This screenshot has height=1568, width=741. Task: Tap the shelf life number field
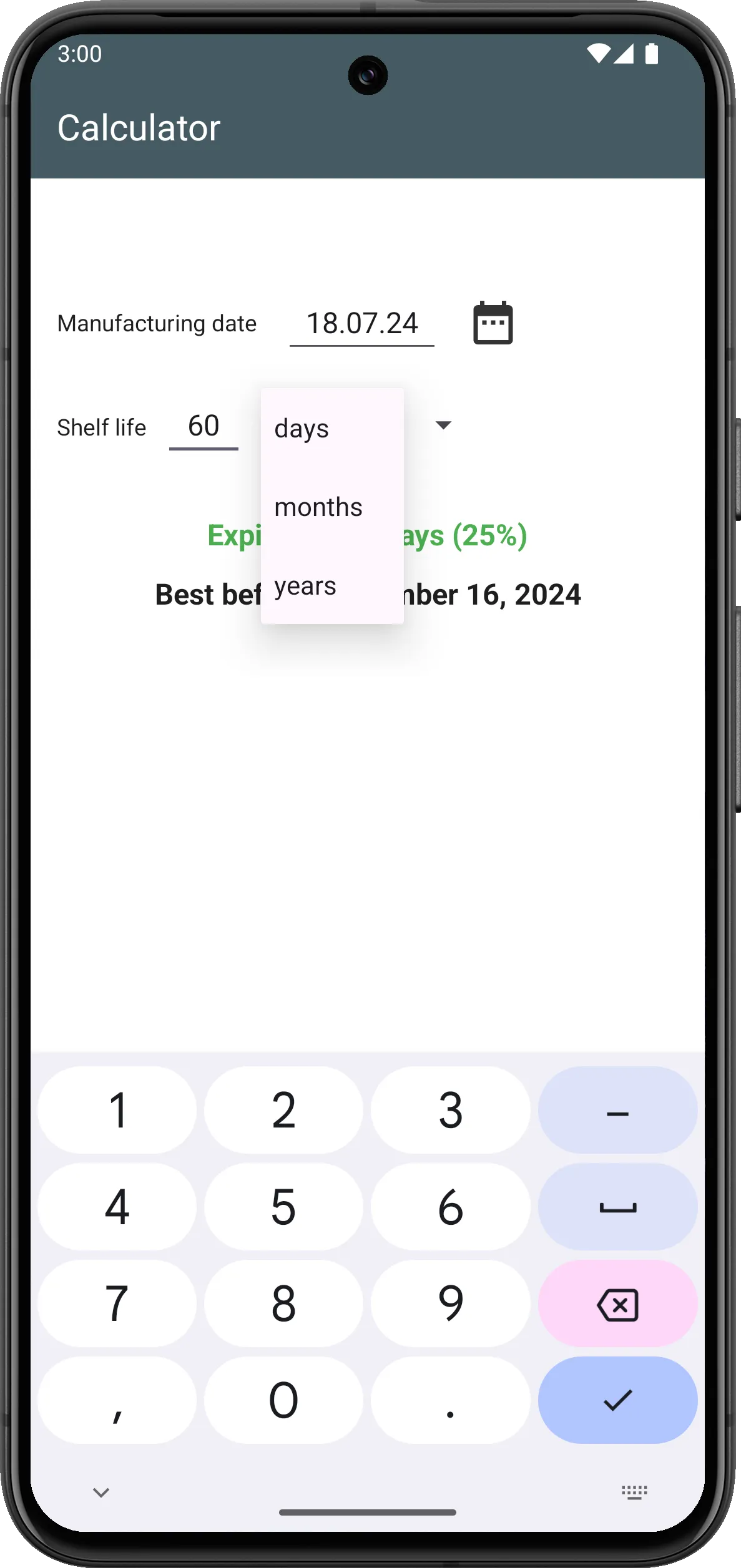point(204,427)
